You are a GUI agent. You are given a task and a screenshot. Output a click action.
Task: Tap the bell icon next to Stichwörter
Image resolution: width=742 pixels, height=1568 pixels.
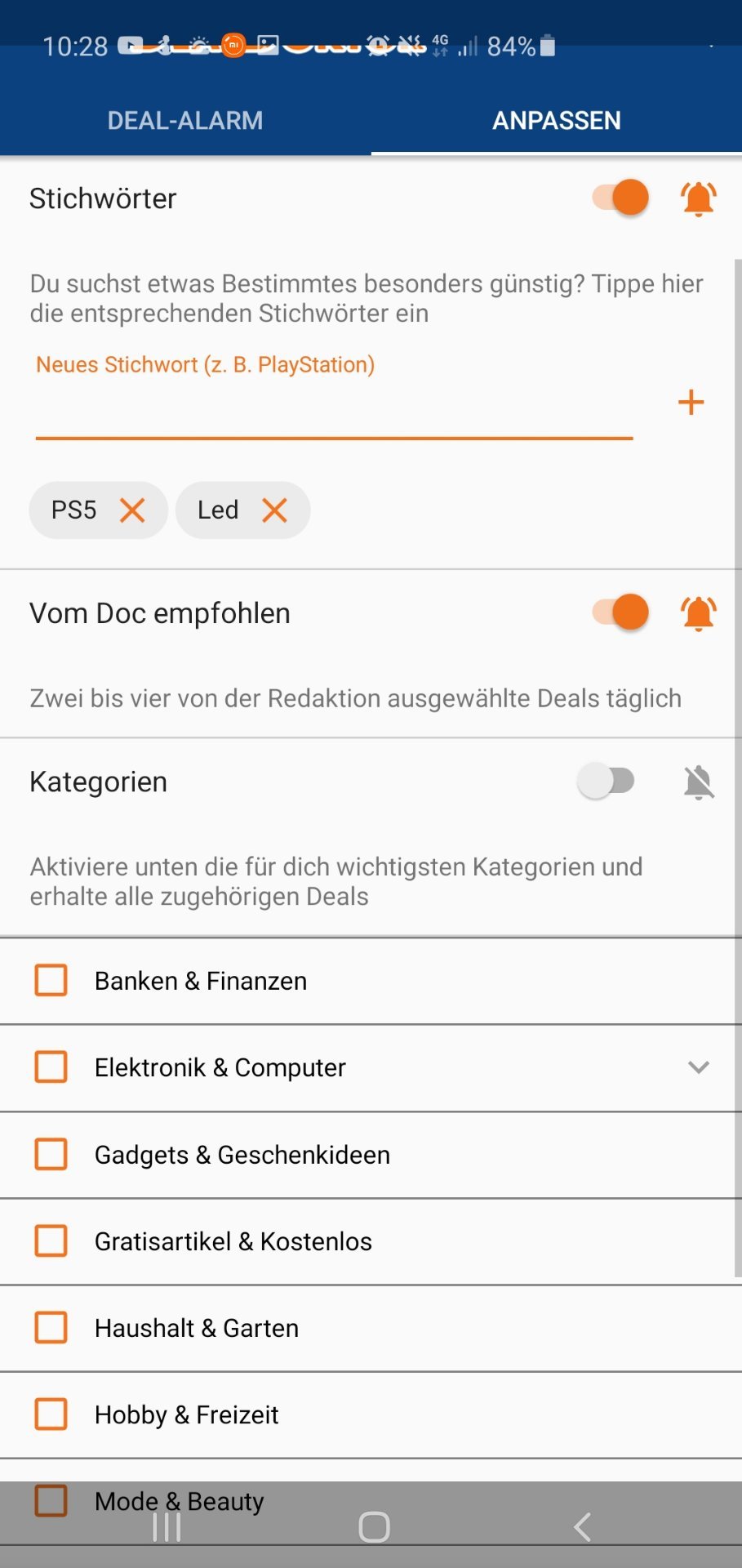699,198
